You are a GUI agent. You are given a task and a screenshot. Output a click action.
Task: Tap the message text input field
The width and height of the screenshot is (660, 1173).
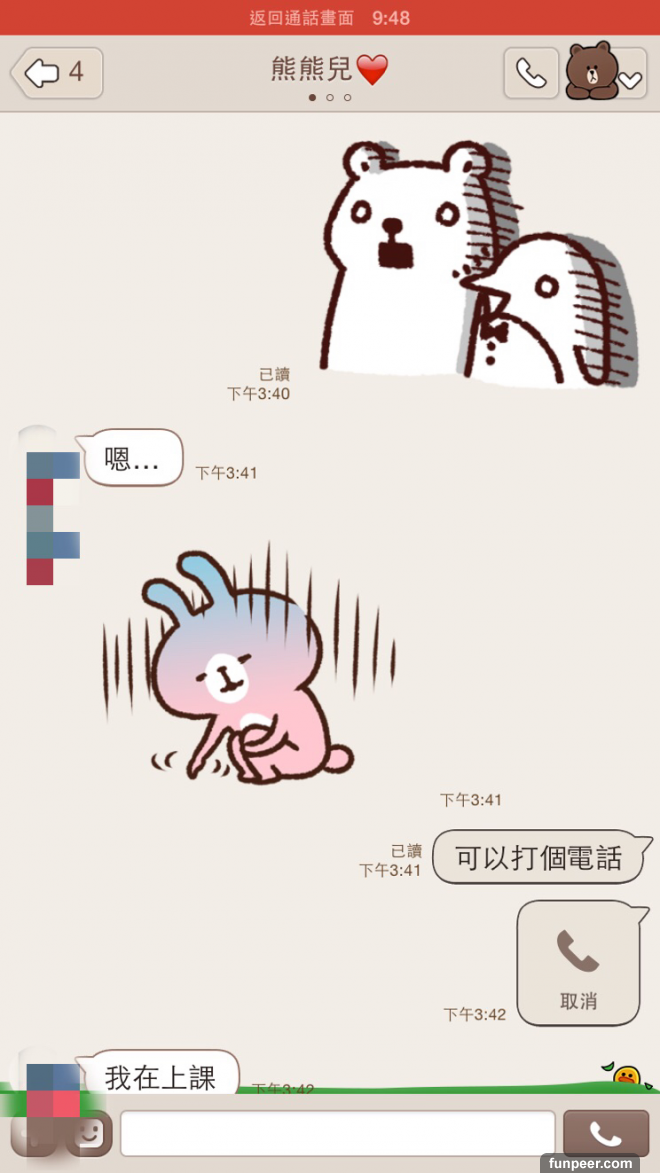point(338,1132)
